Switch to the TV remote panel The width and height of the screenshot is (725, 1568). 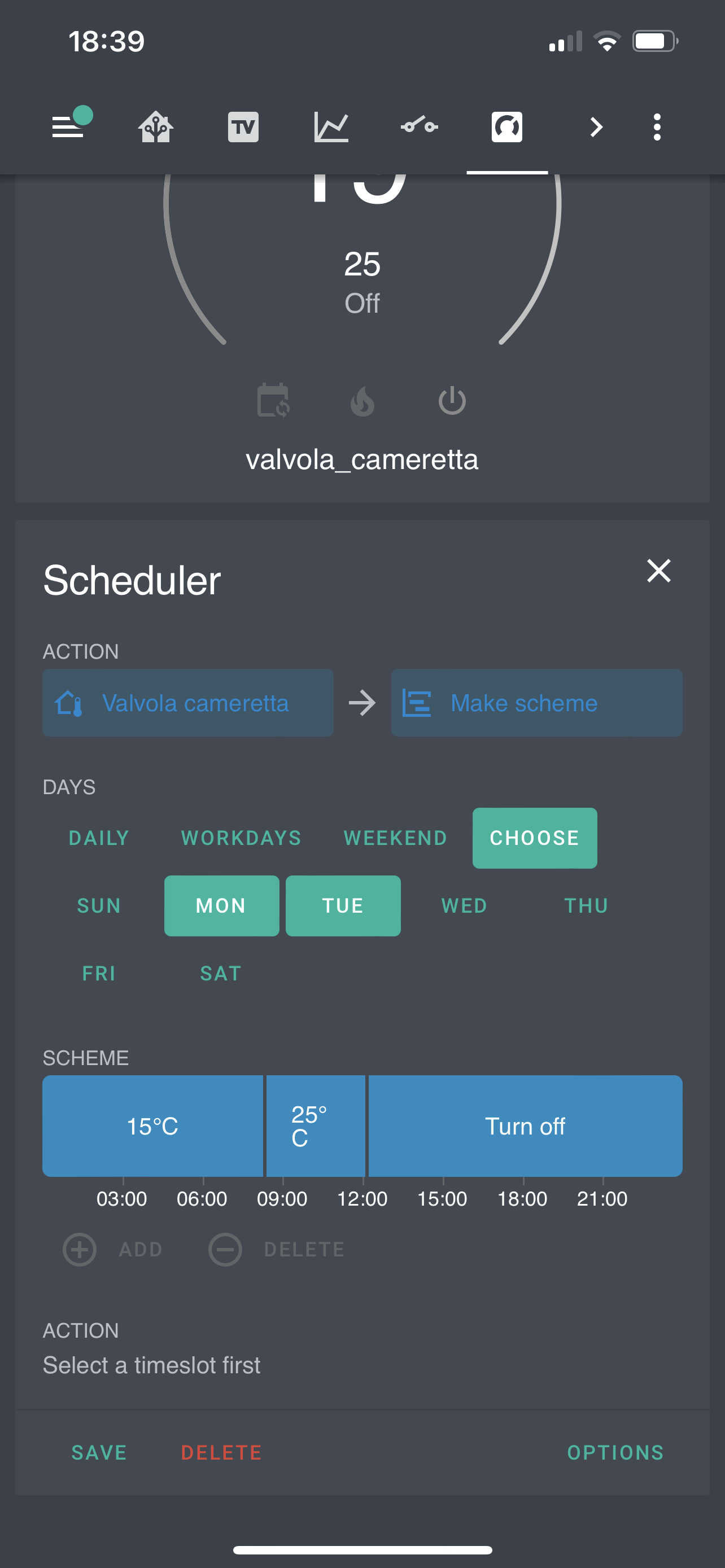tap(243, 126)
